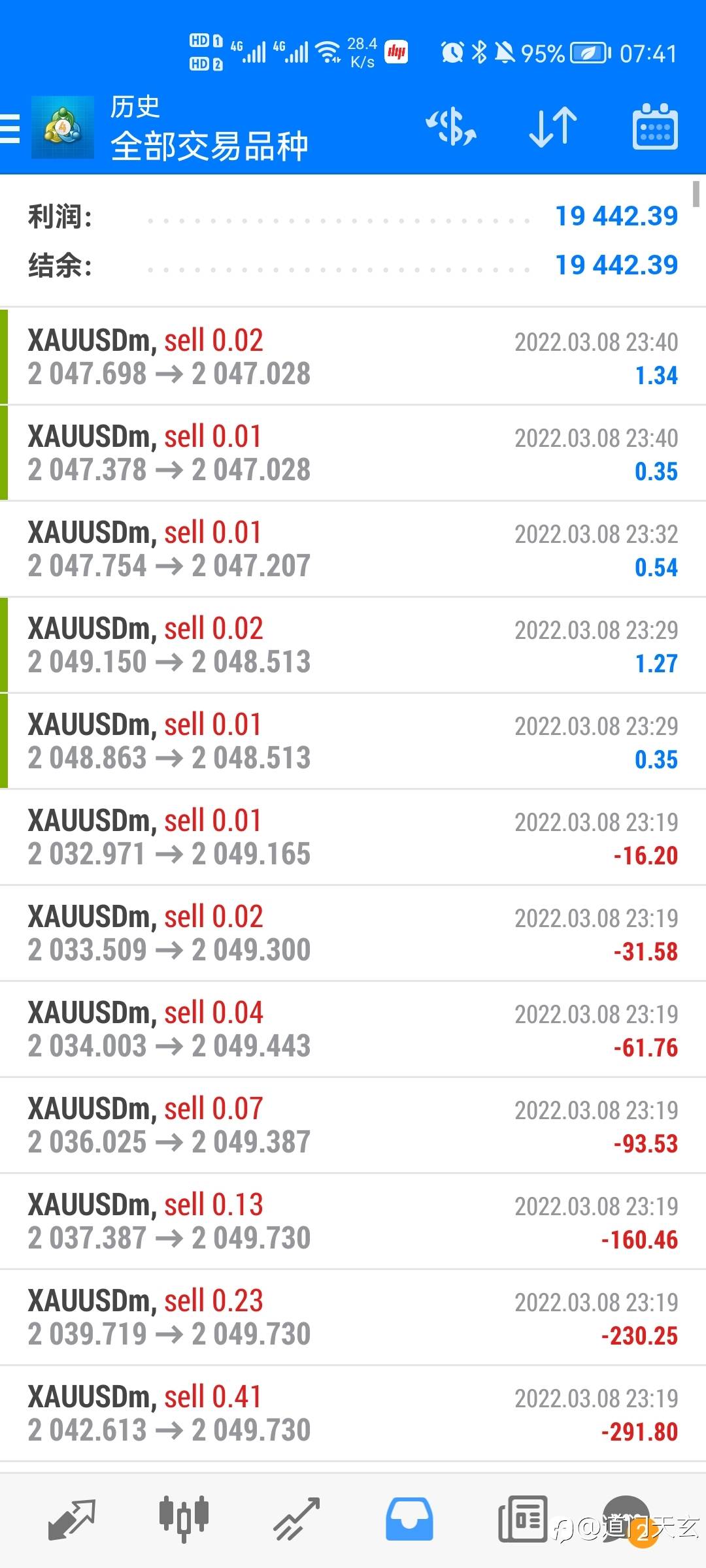The width and height of the screenshot is (706, 1568).
Task: View the sell 0.04 trade opened at 2 034.003
Action: (x=353, y=1029)
